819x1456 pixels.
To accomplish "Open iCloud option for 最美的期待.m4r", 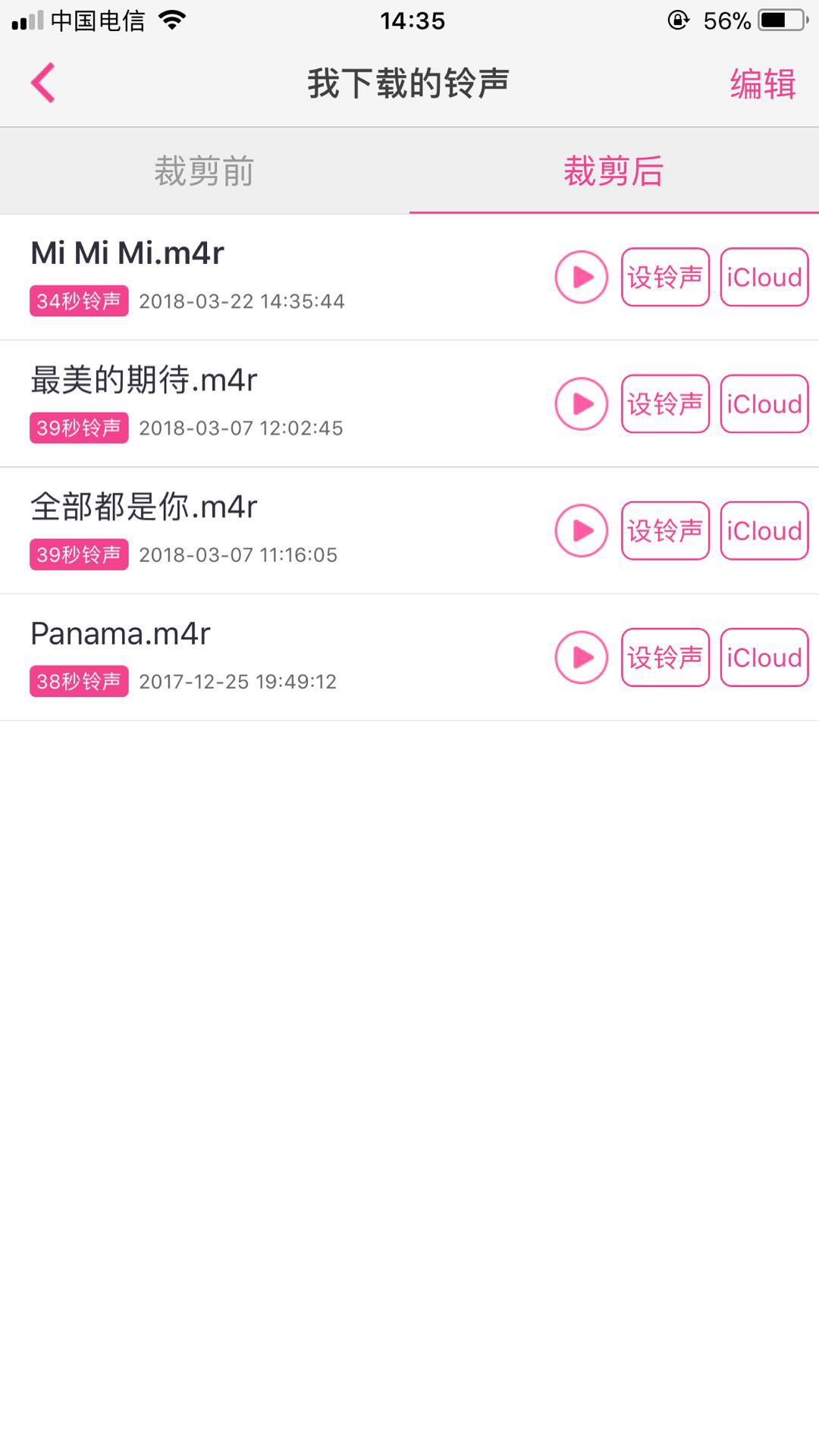I will click(763, 403).
